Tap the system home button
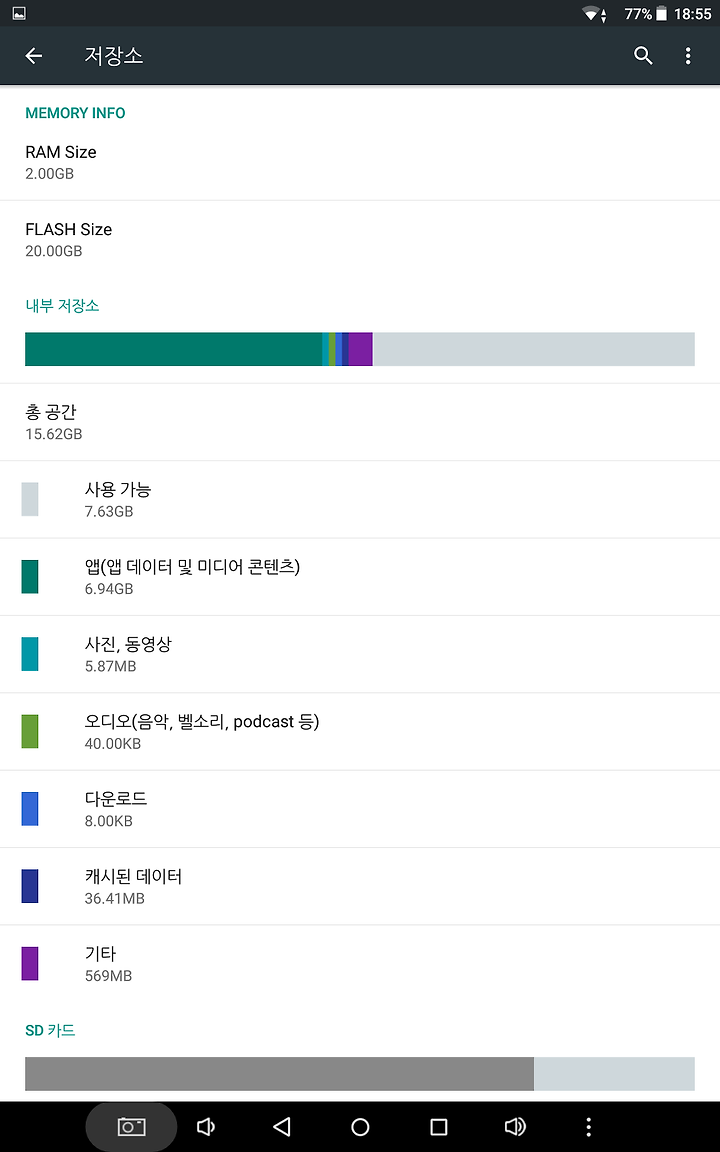Screen dimensions: 720x1152 [x=360, y=1126]
